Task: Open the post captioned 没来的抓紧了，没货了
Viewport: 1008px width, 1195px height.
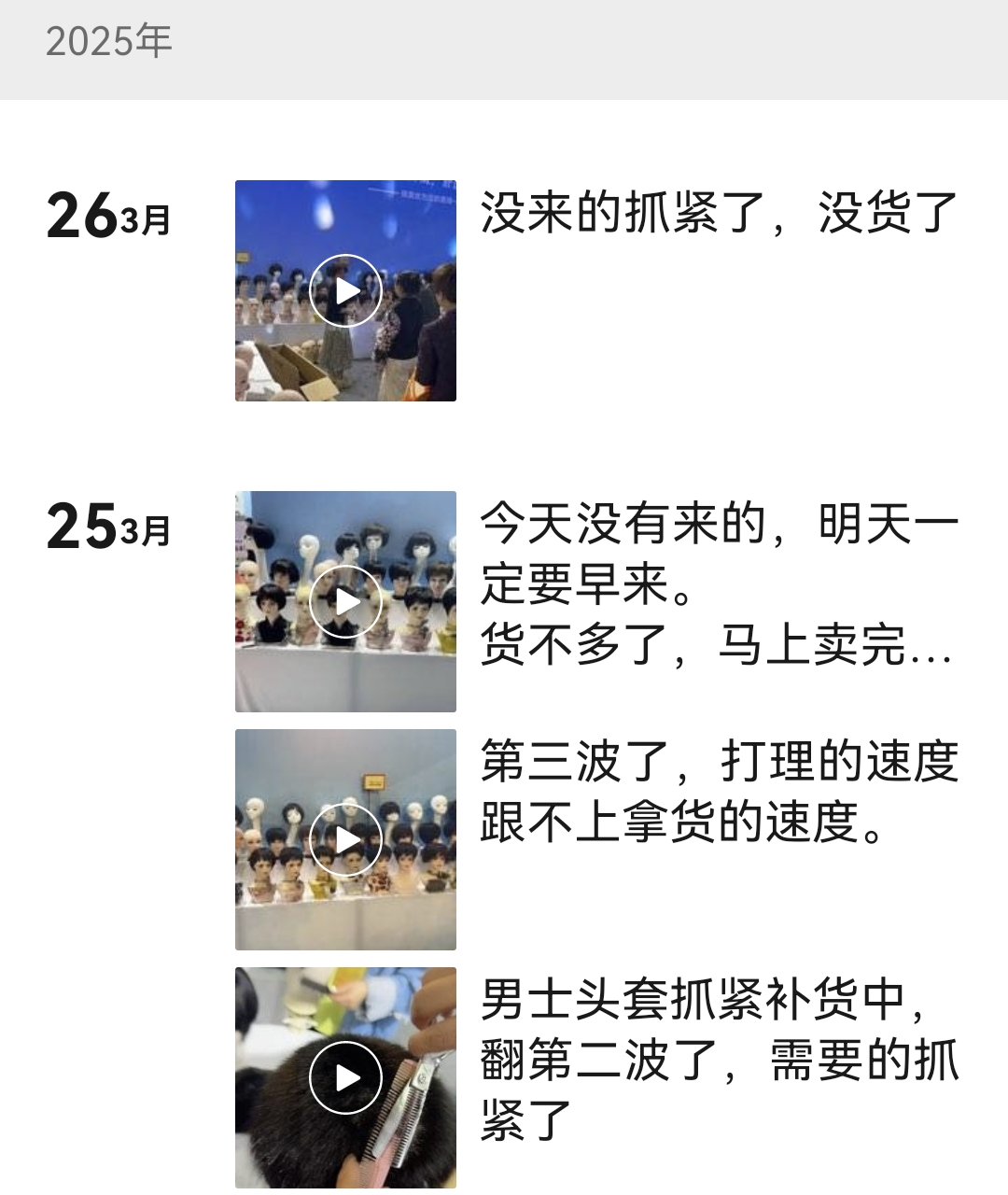Action: pos(719,210)
